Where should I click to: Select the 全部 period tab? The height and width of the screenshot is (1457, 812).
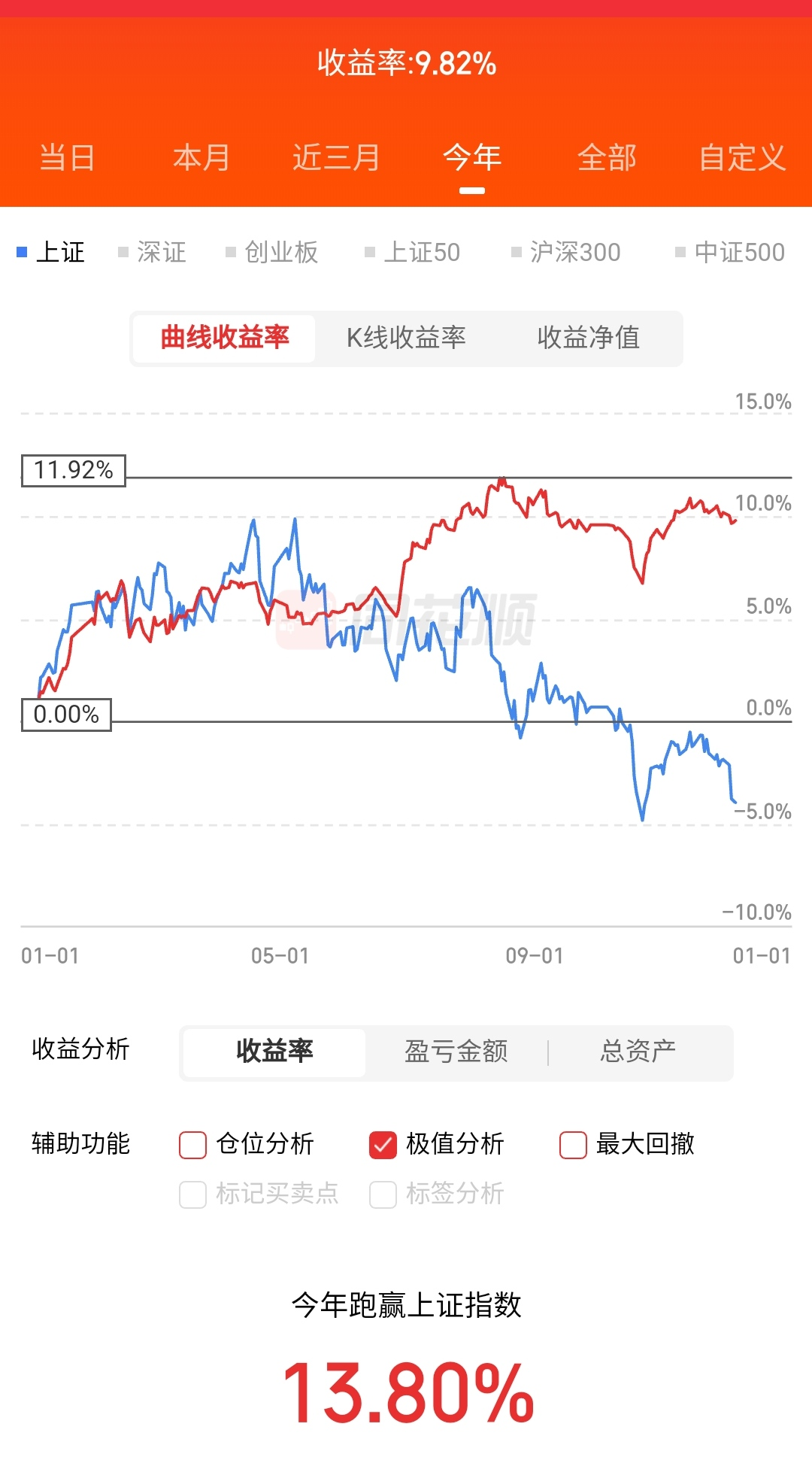click(x=607, y=158)
